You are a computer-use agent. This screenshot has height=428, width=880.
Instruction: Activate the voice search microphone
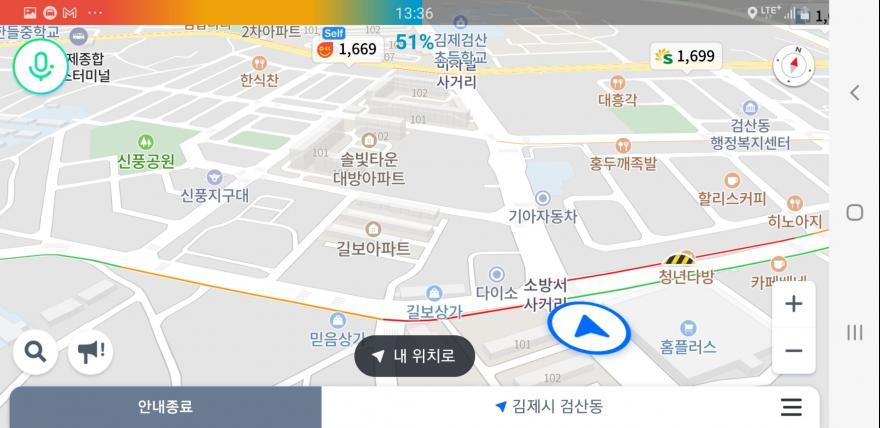point(39,67)
